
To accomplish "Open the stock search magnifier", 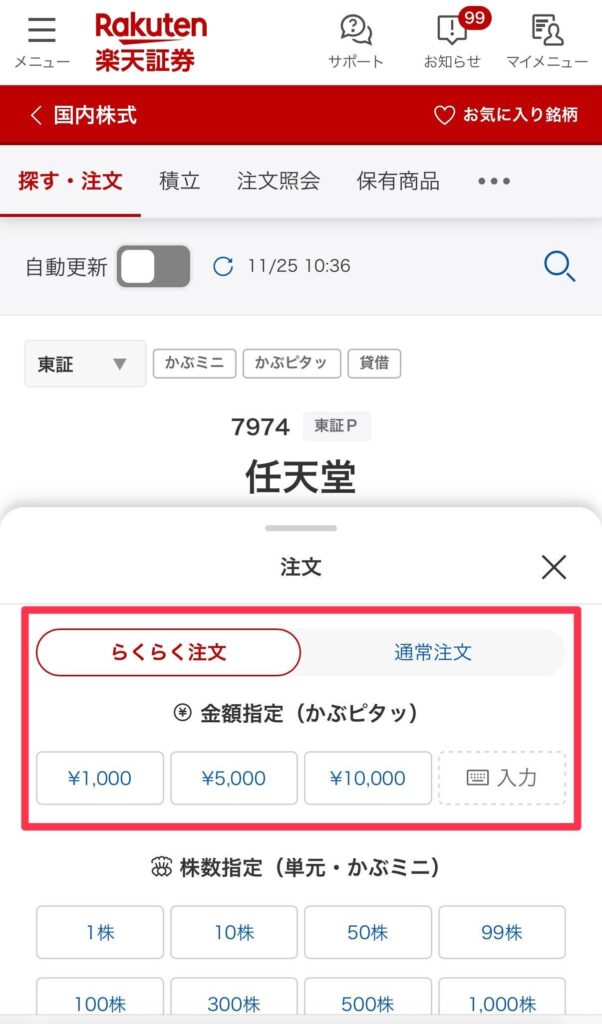I will coord(559,266).
